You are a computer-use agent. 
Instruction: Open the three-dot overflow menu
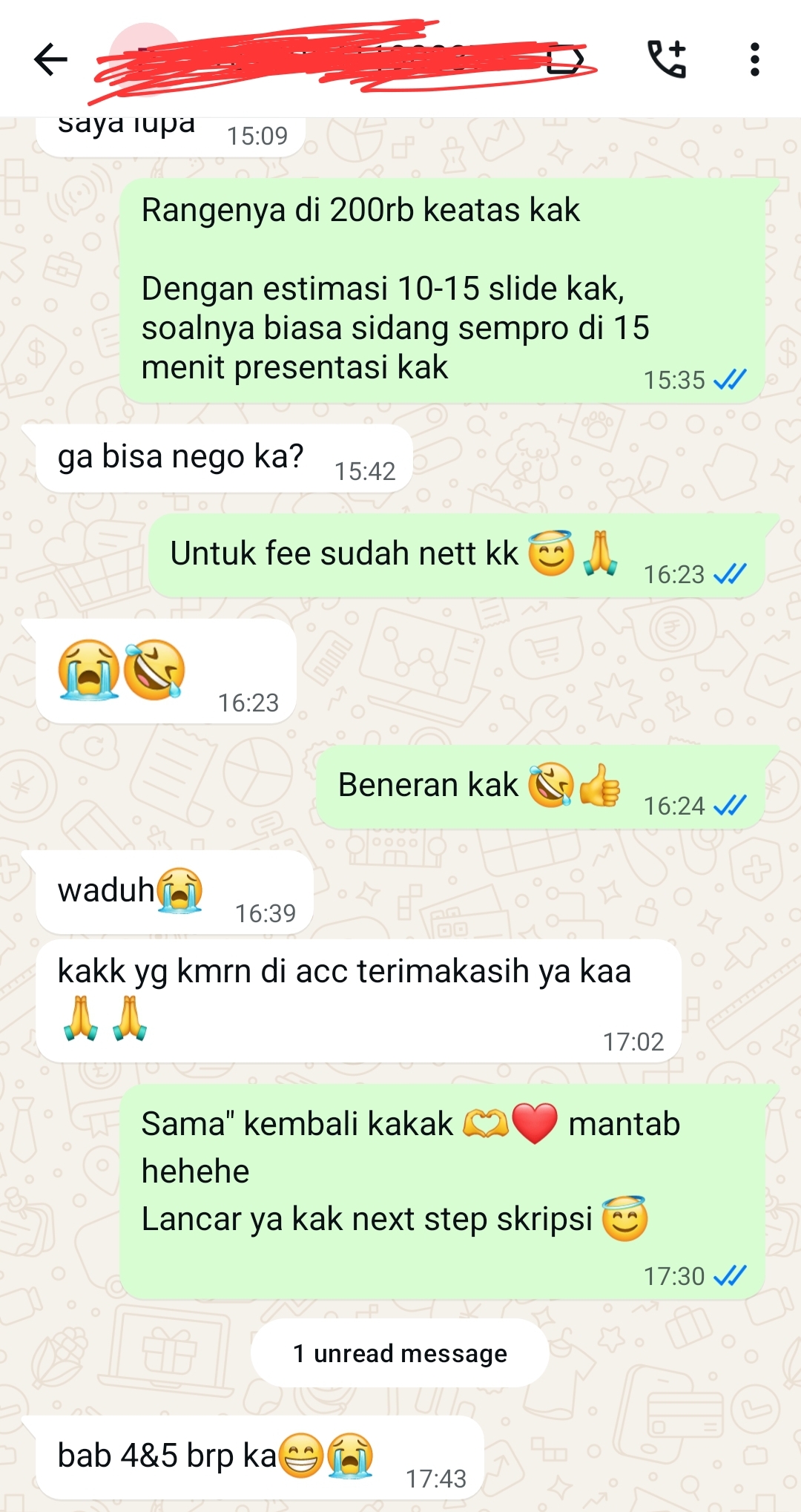(x=754, y=59)
